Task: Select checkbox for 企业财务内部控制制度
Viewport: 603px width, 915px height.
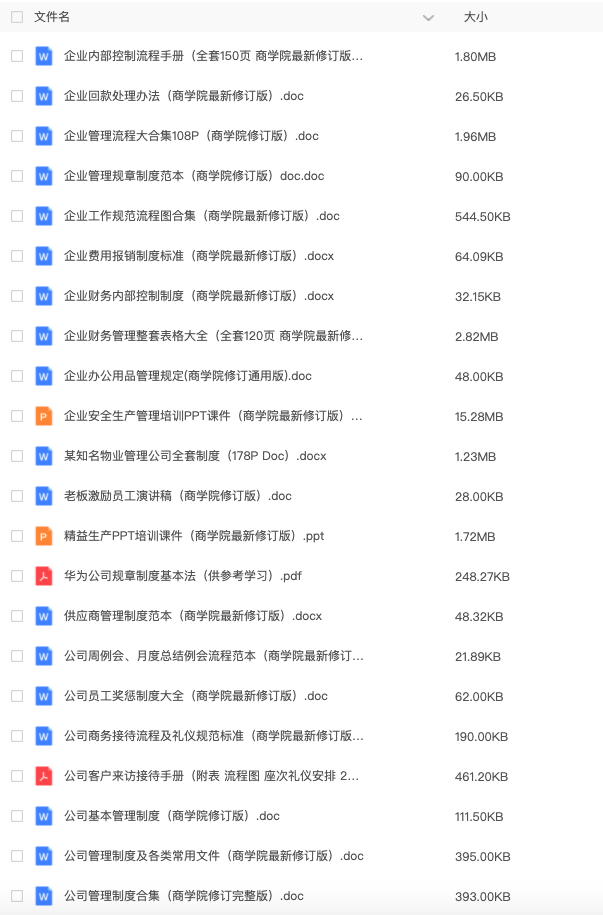Action: point(17,296)
